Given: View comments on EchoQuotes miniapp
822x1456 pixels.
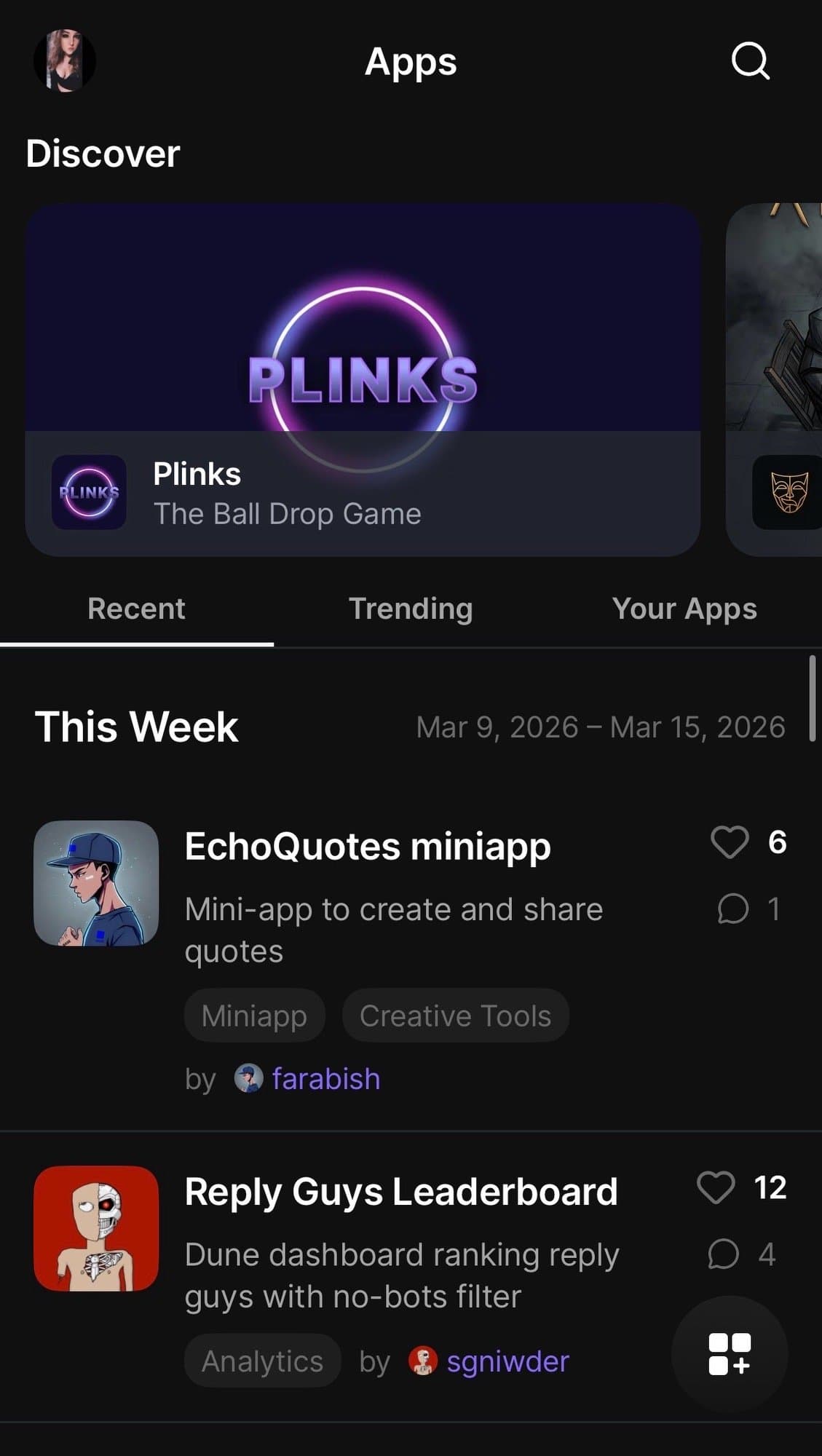Looking at the screenshot, I should 733,909.
